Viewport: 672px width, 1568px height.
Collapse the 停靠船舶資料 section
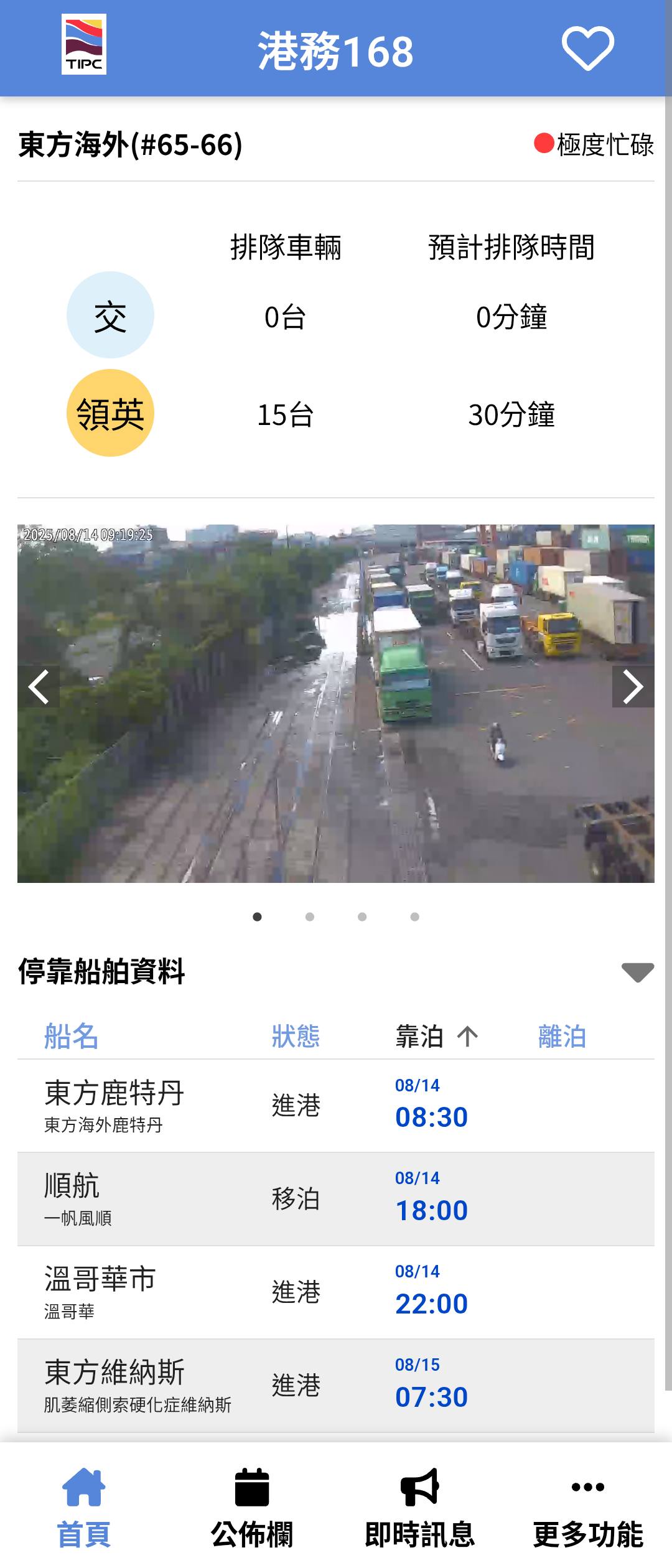pos(637,972)
